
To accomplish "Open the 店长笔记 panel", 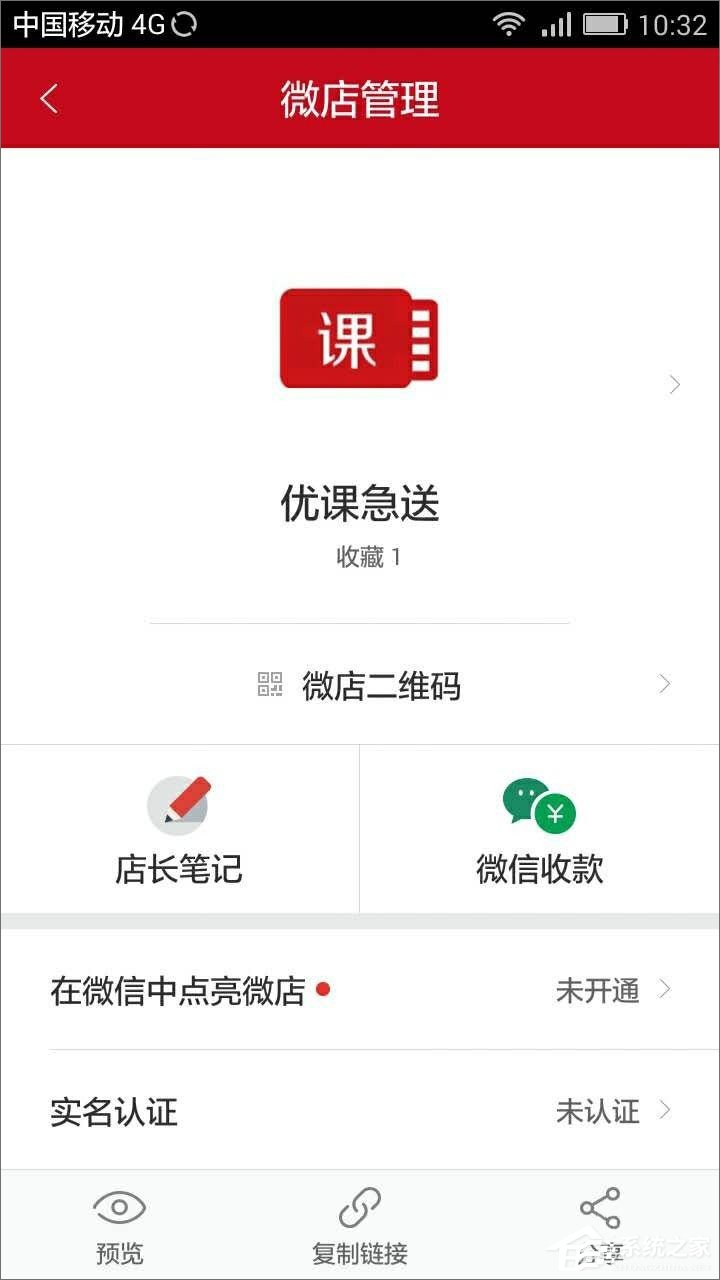I will 179,828.
